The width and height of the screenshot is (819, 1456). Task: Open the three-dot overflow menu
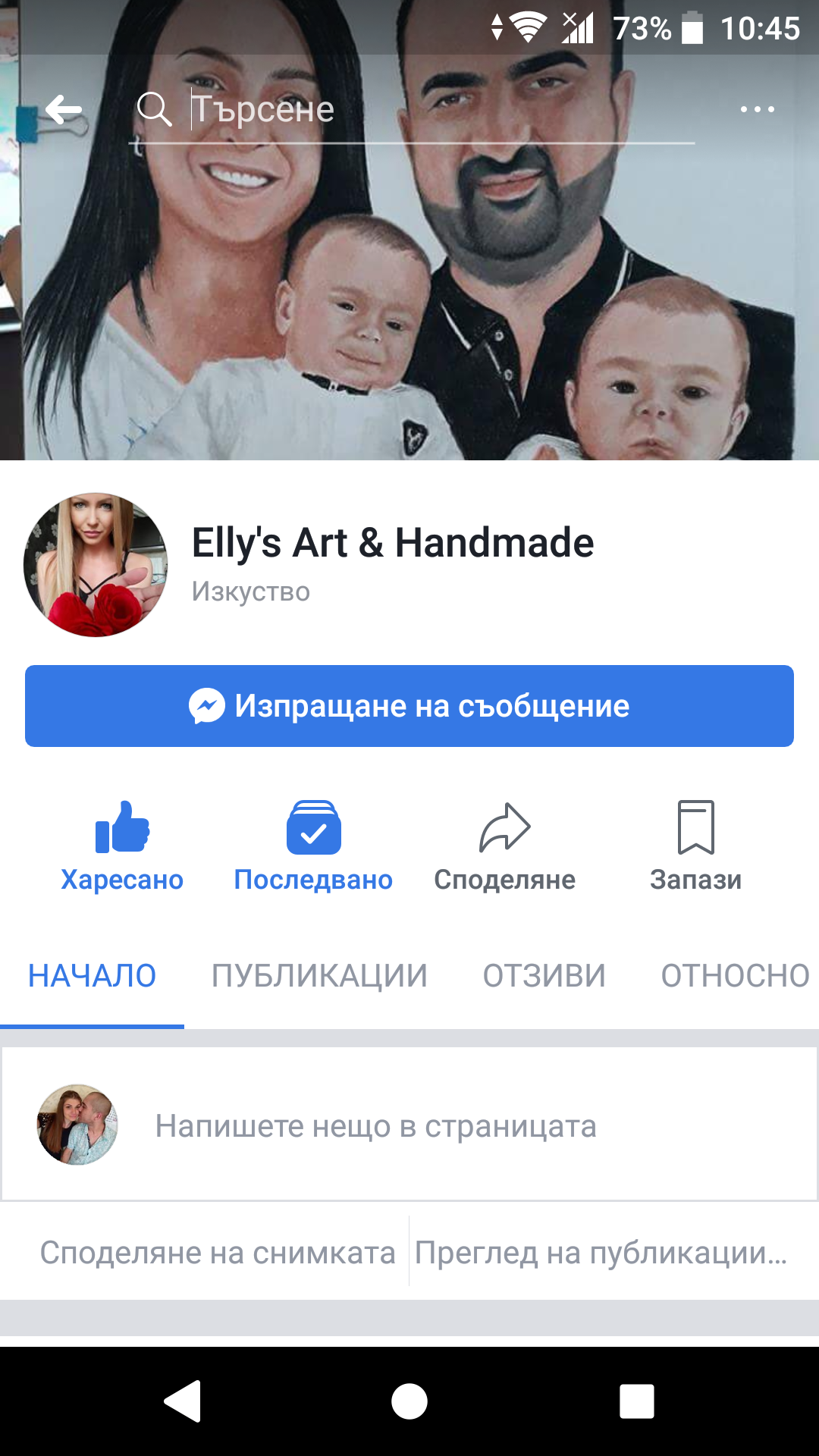(757, 110)
